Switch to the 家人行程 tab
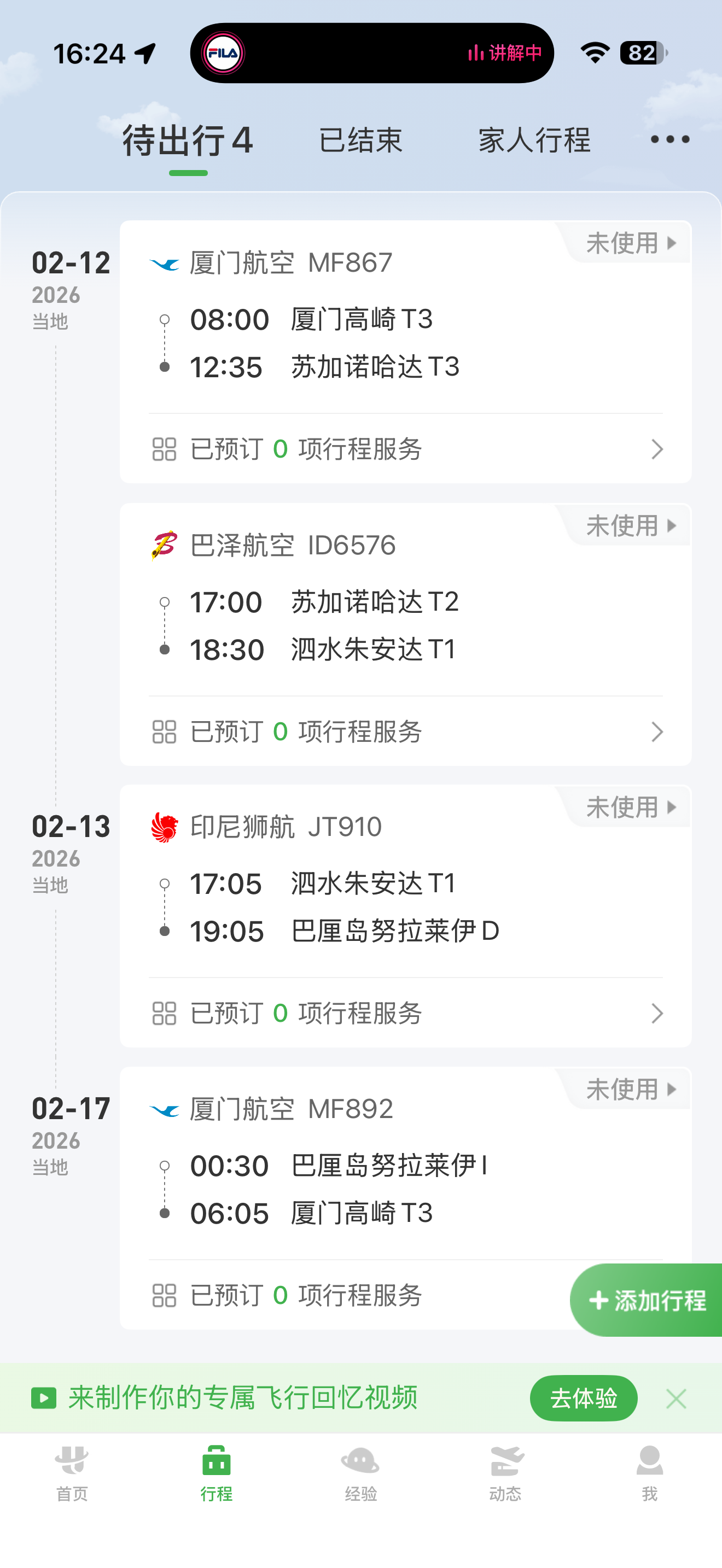Image resolution: width=722 pixels, height=1568 pixels. coord(534,141)
